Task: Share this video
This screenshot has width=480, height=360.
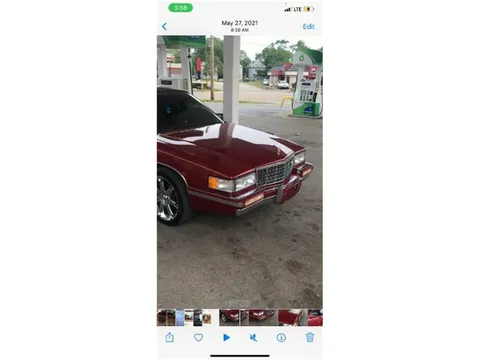Action: [170, 337]
